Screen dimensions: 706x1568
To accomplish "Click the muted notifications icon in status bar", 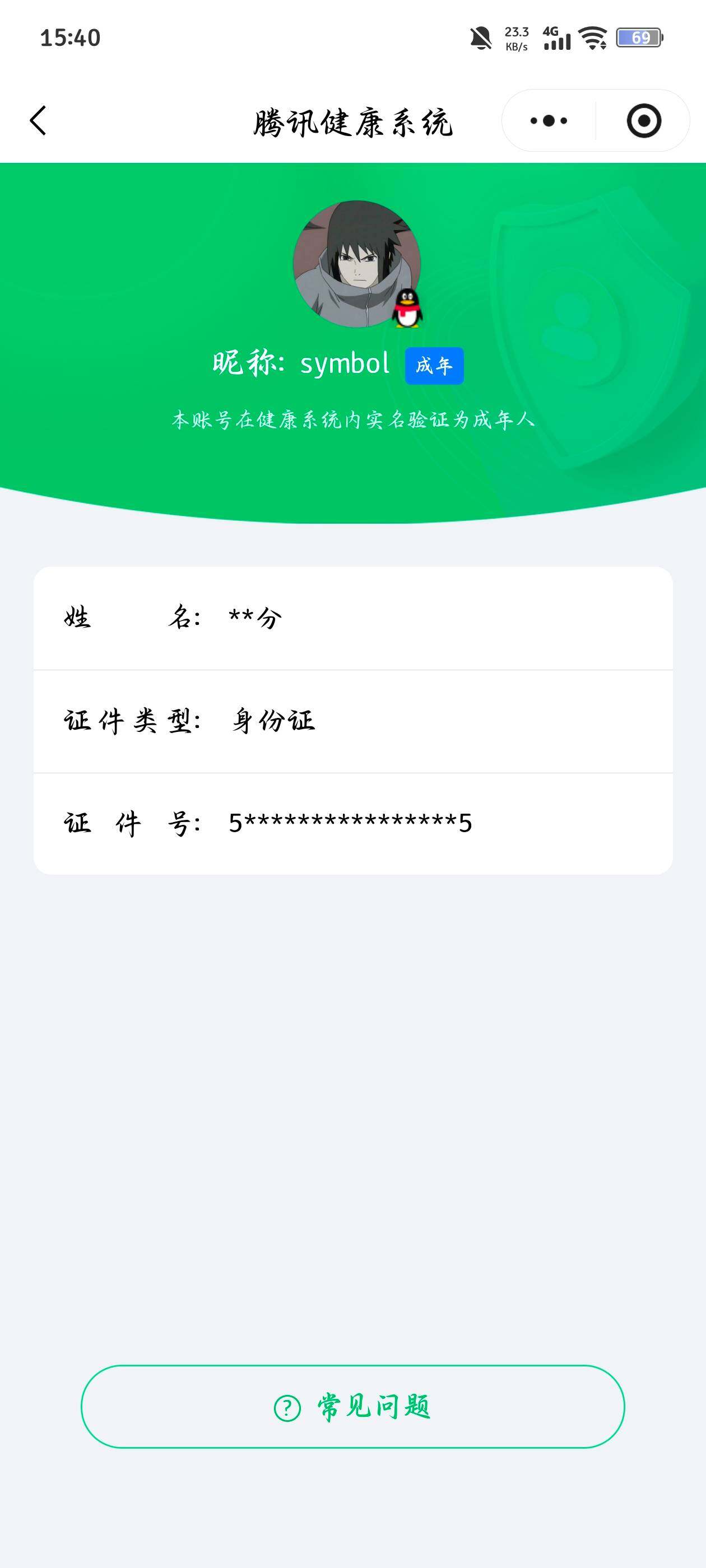I will click(481, 38).
